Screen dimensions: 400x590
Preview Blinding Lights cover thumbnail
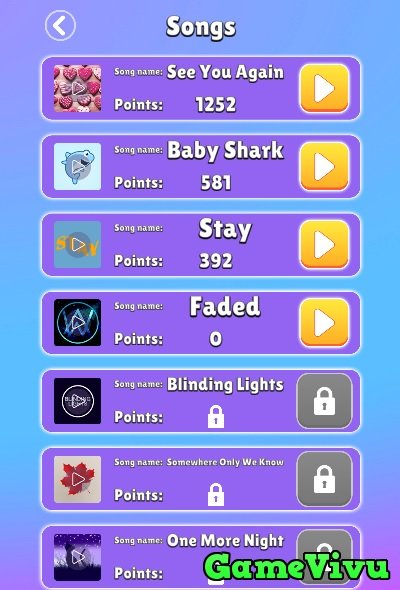pos(78,401)
